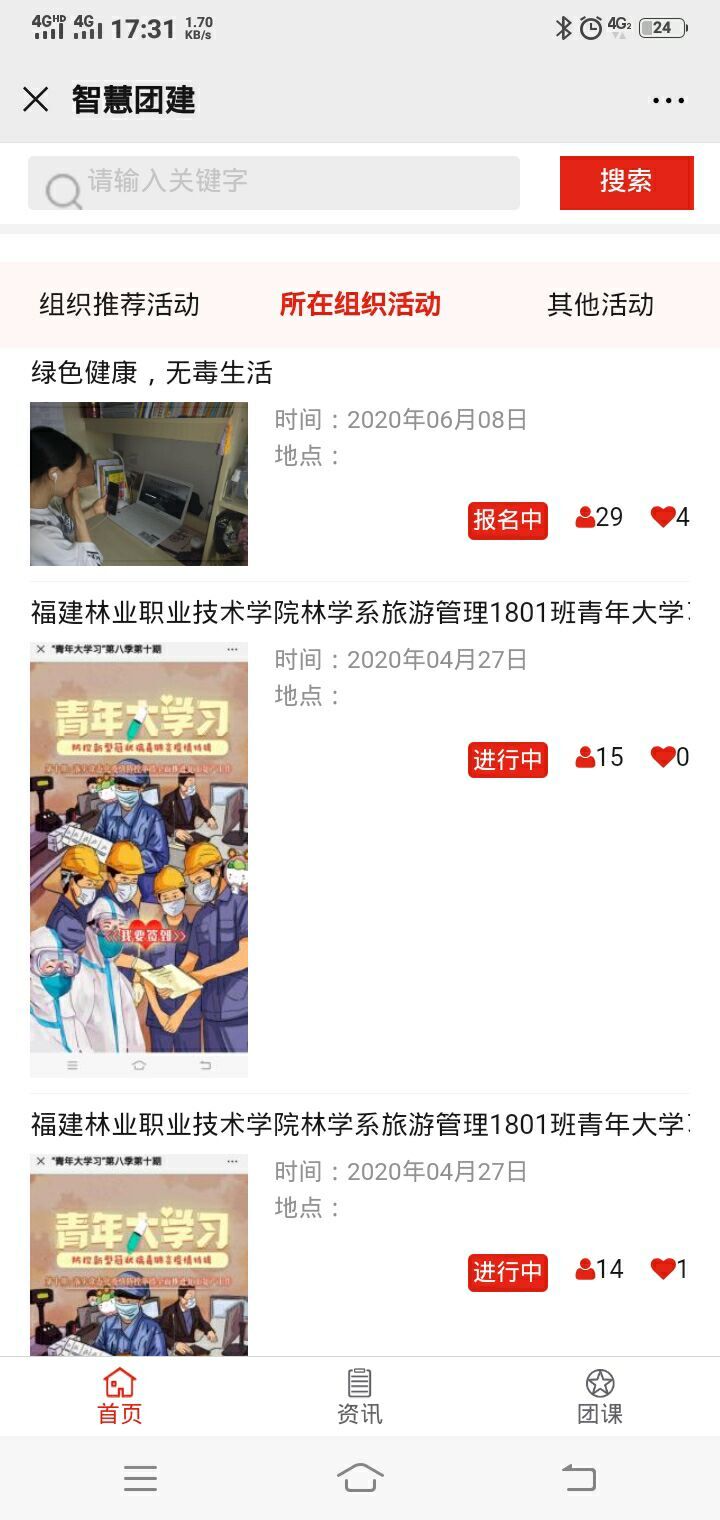Image resolution: width=720 pixels, height=1520 pixels.
Task: Switch to 组织推荐活动 tab
Action: (x=119, y=305)
